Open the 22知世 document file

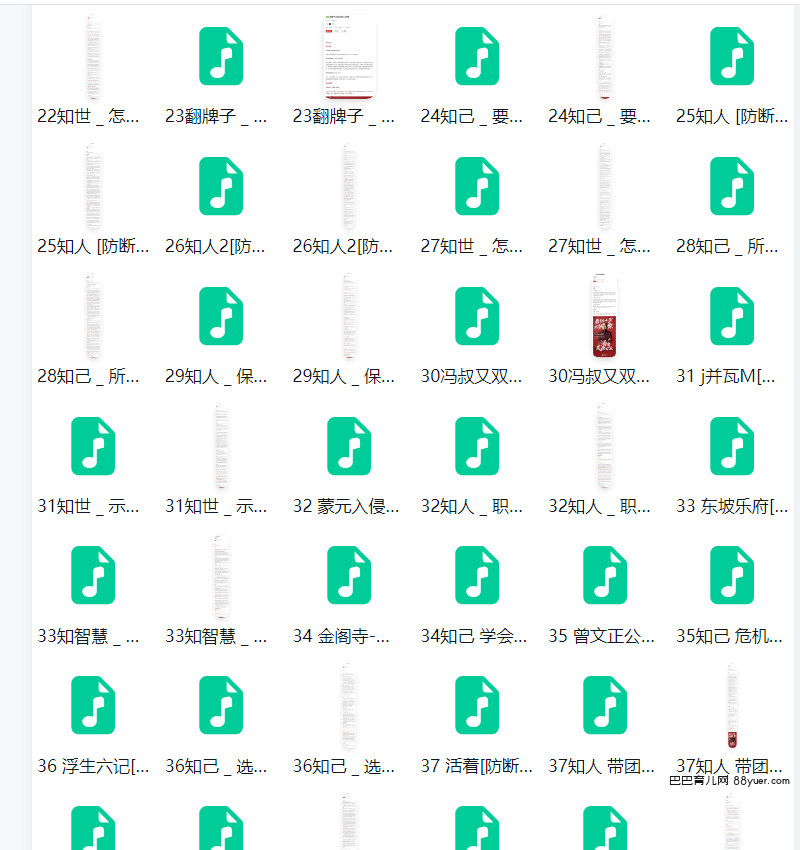pyautogui.click(x=93, y=57)
